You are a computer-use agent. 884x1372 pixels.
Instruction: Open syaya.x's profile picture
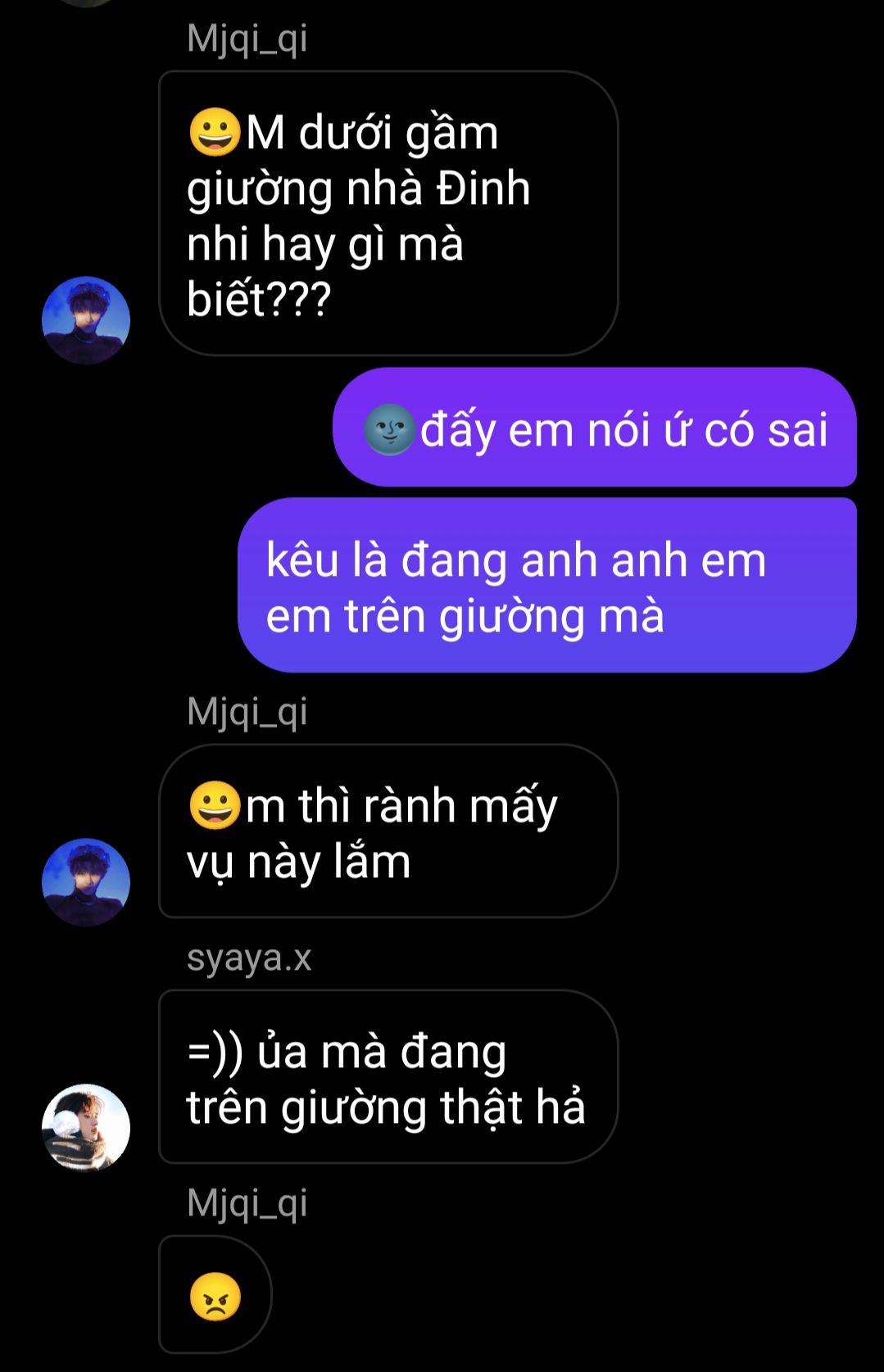[86, 1127]
